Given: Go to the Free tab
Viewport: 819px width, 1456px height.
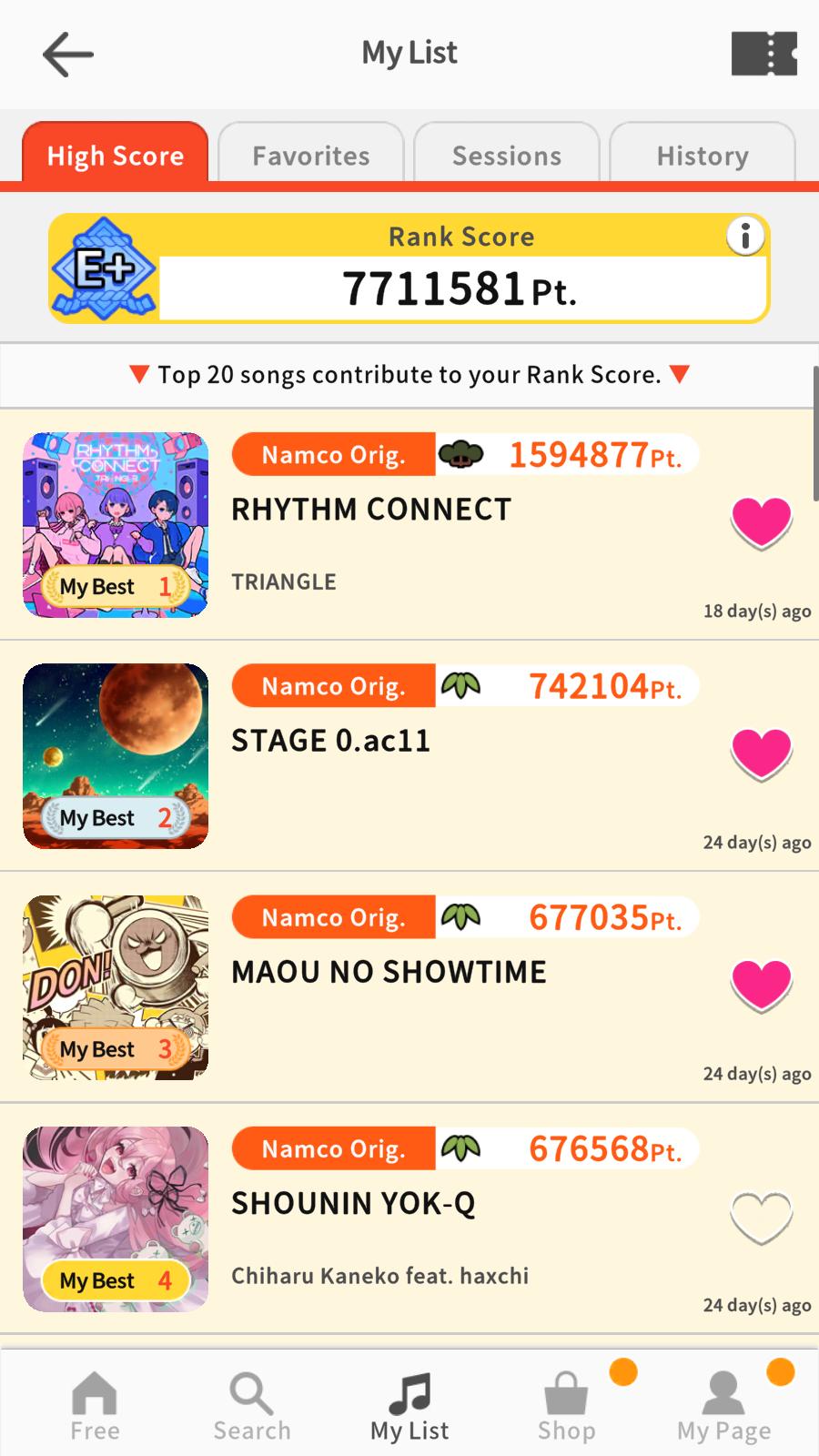Looking at the screenshot, I should coord(95,1406).
